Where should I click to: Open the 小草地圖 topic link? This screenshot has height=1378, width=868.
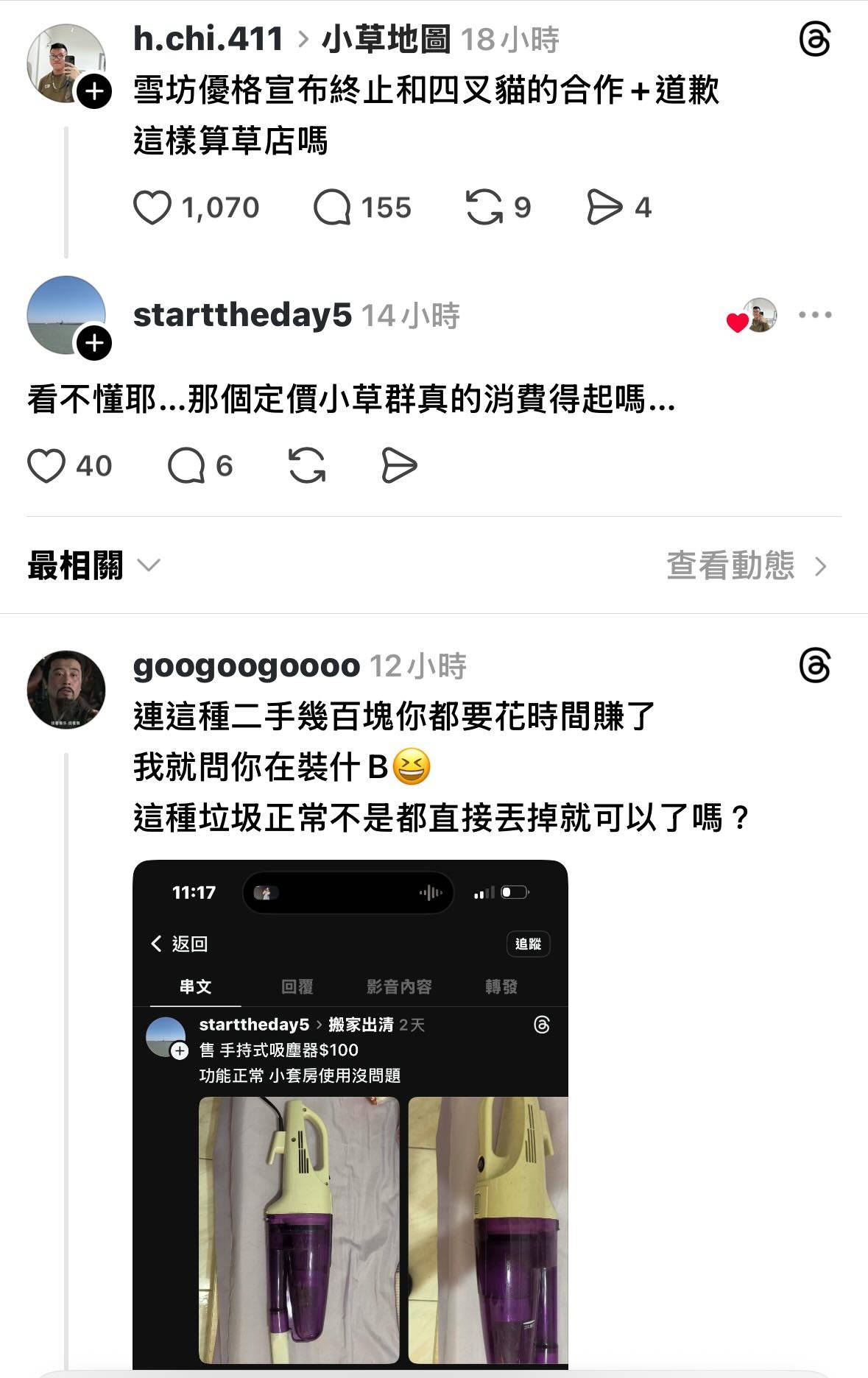click(x=386, y=40)
